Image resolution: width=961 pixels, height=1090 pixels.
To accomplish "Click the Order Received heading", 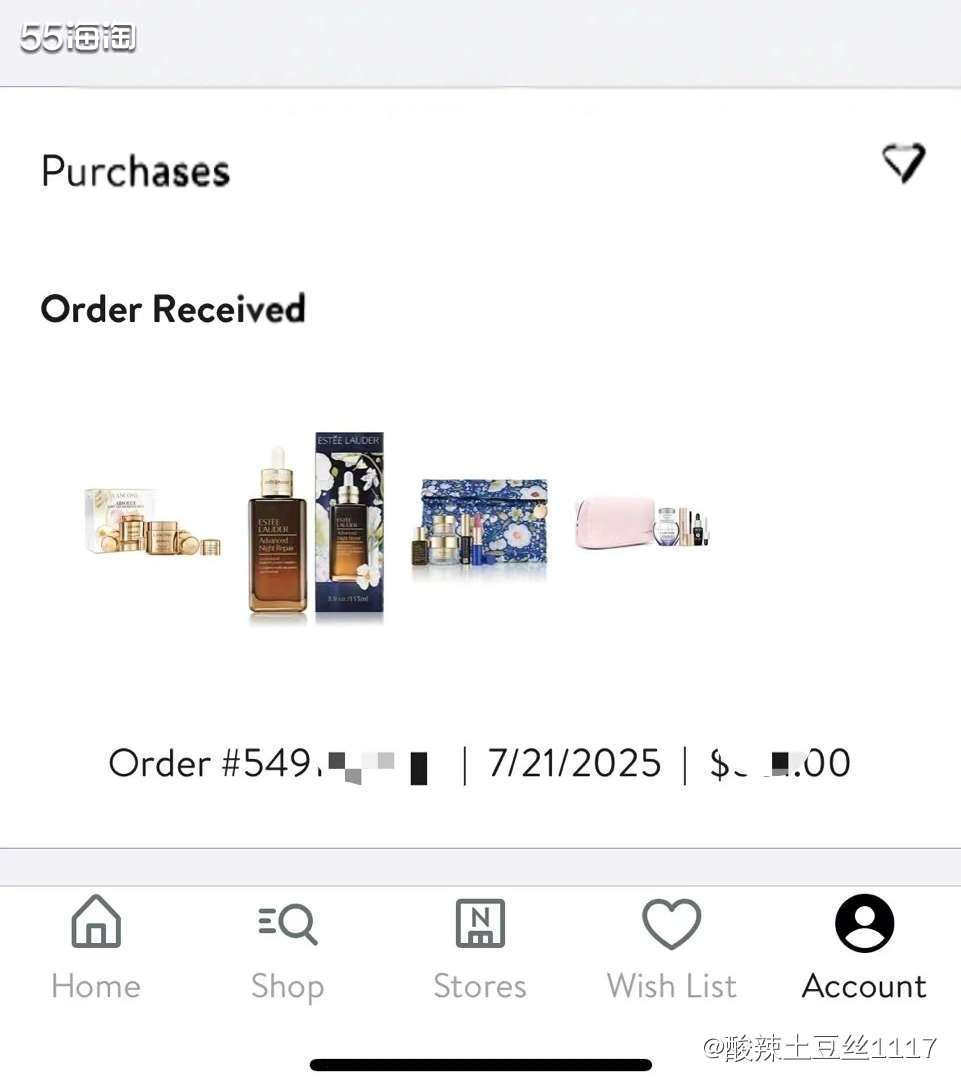I will coord(172,308).
